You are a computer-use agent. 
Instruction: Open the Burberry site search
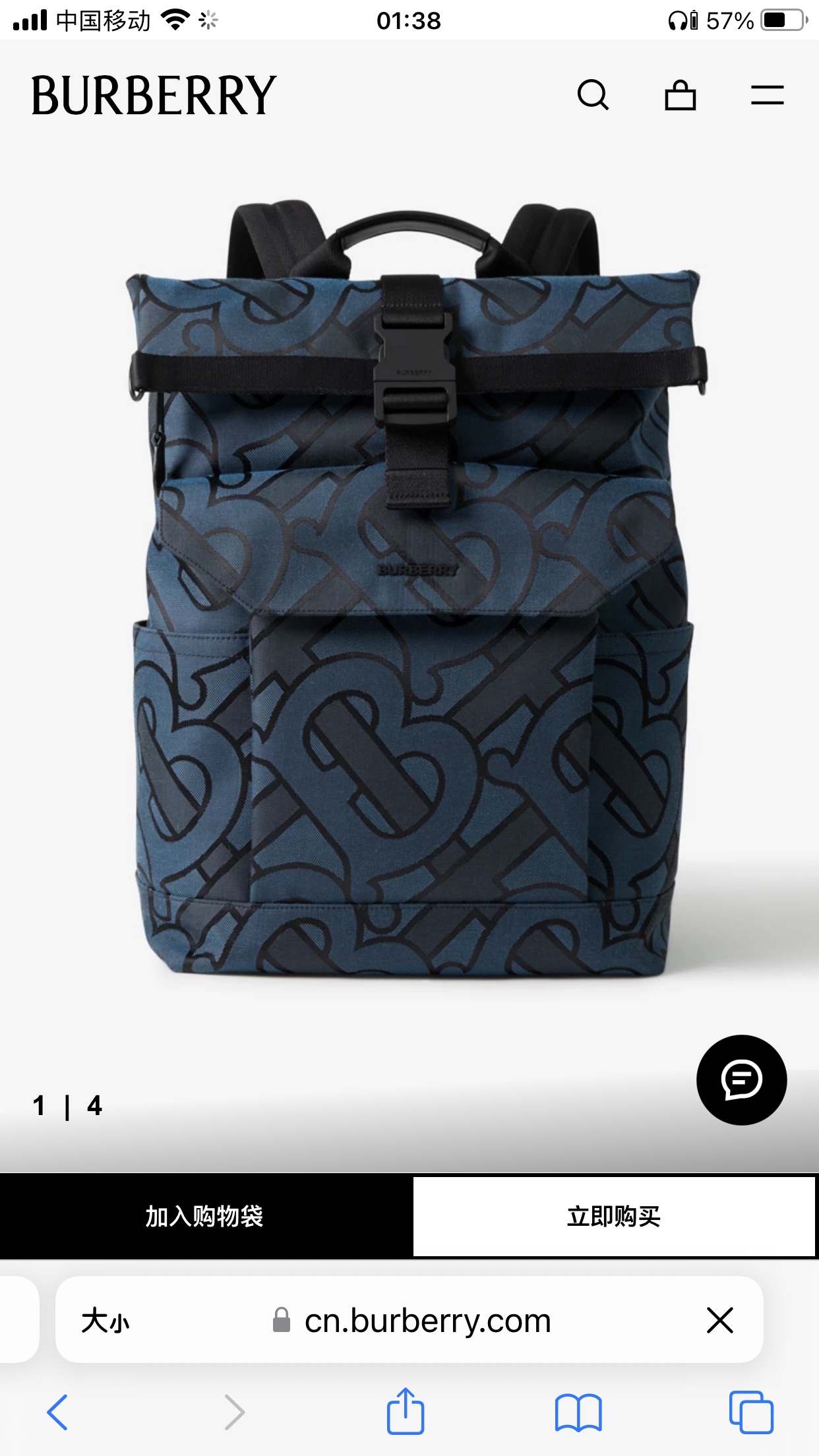click(593, 95)
